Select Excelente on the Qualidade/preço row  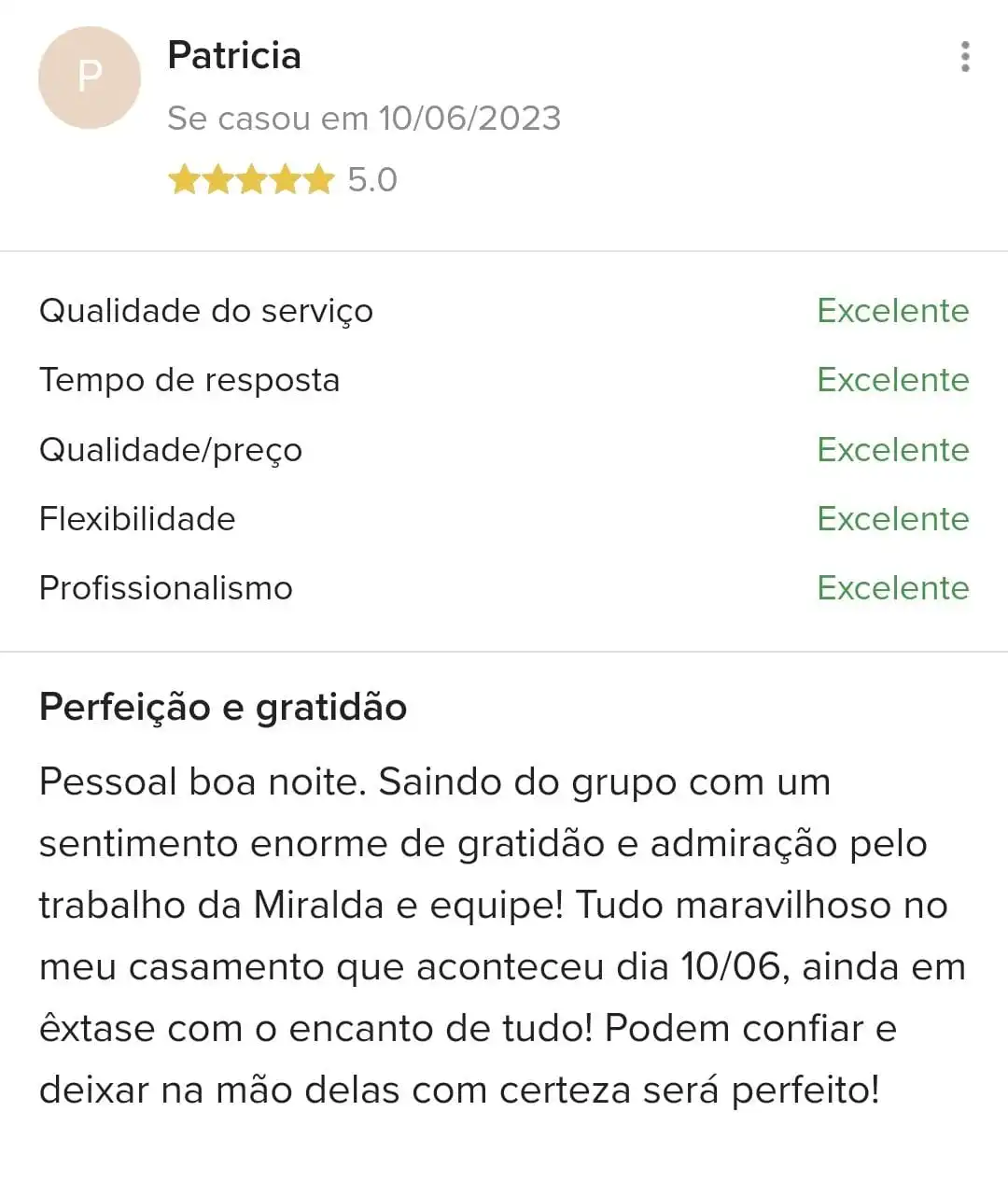point(892,450)
